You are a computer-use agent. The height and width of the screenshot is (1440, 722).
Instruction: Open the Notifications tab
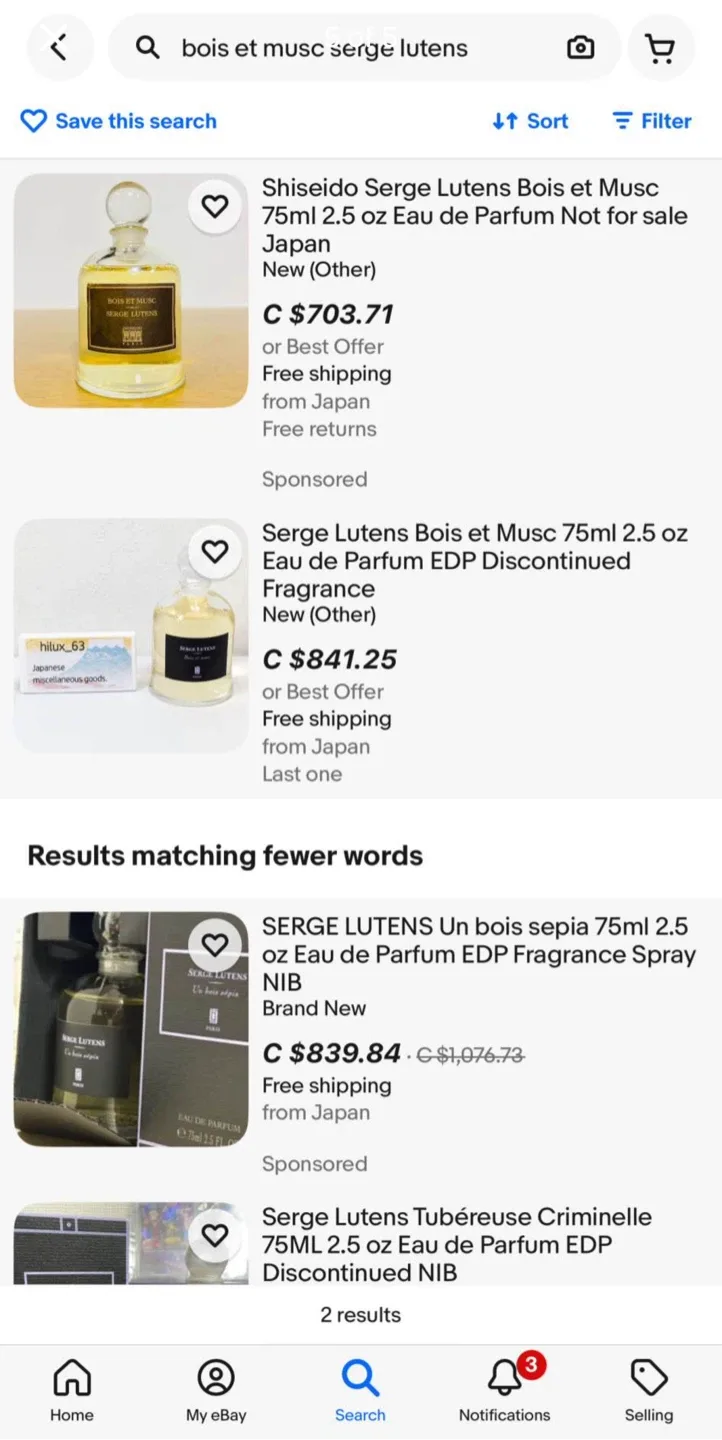[504, 1391]
